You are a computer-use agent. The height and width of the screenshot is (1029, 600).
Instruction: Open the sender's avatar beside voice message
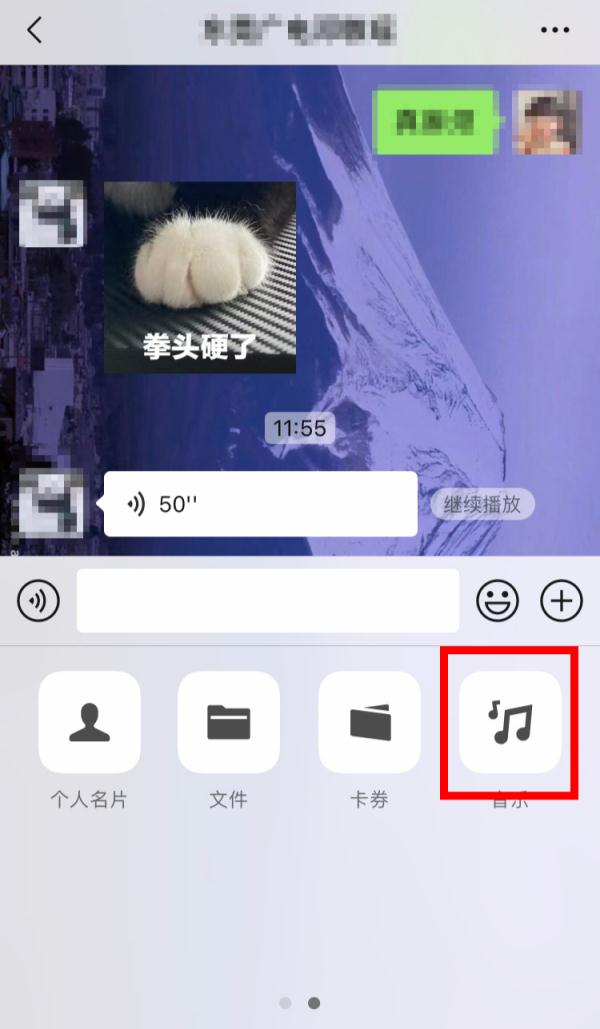point(52,504)
